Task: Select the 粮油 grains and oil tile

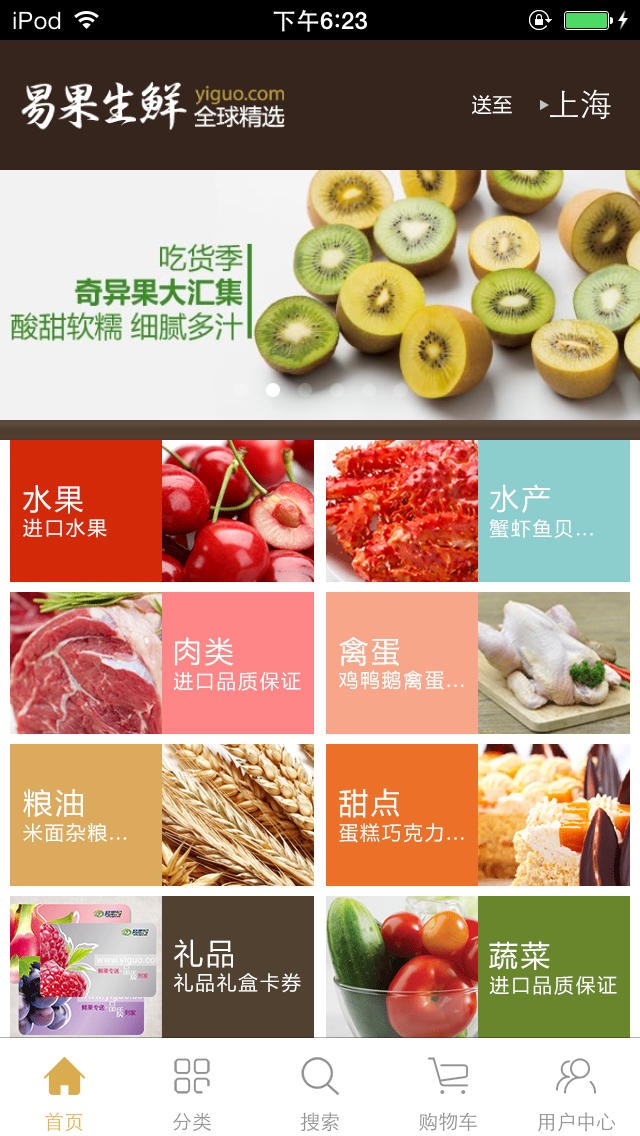Action: coord(162,815)
